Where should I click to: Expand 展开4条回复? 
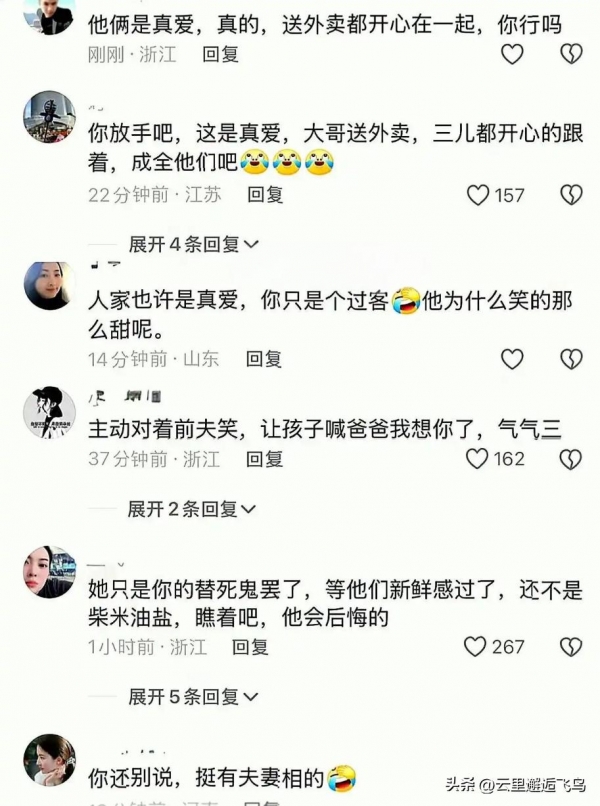(x=193, y=244)
